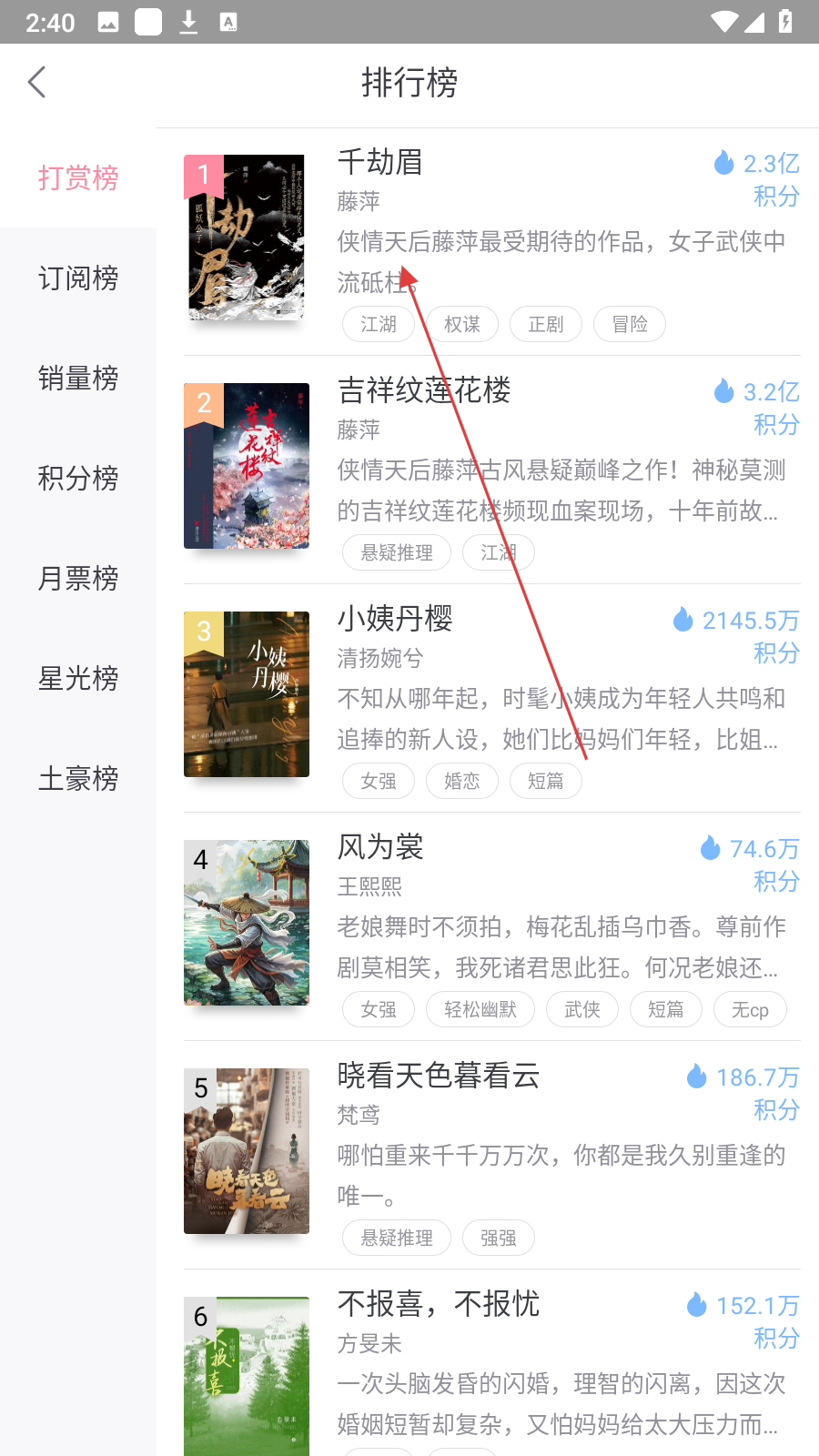Switch to the 订阅榜 tab

tap(78, 278)
